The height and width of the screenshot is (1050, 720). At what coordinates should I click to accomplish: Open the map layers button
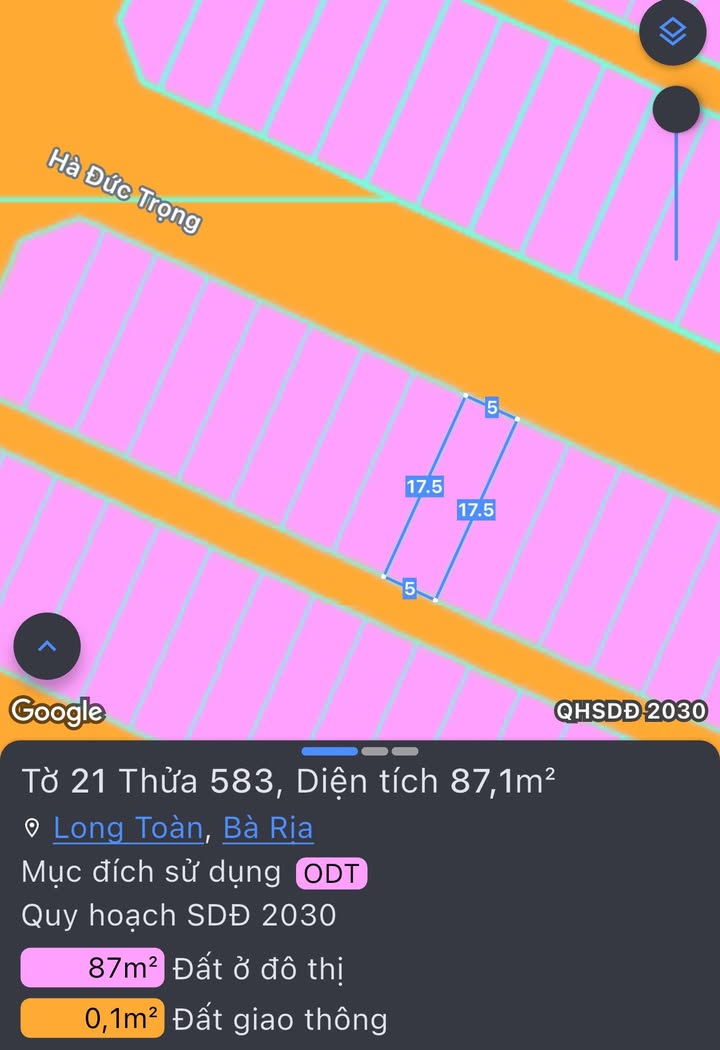(673, 33)
